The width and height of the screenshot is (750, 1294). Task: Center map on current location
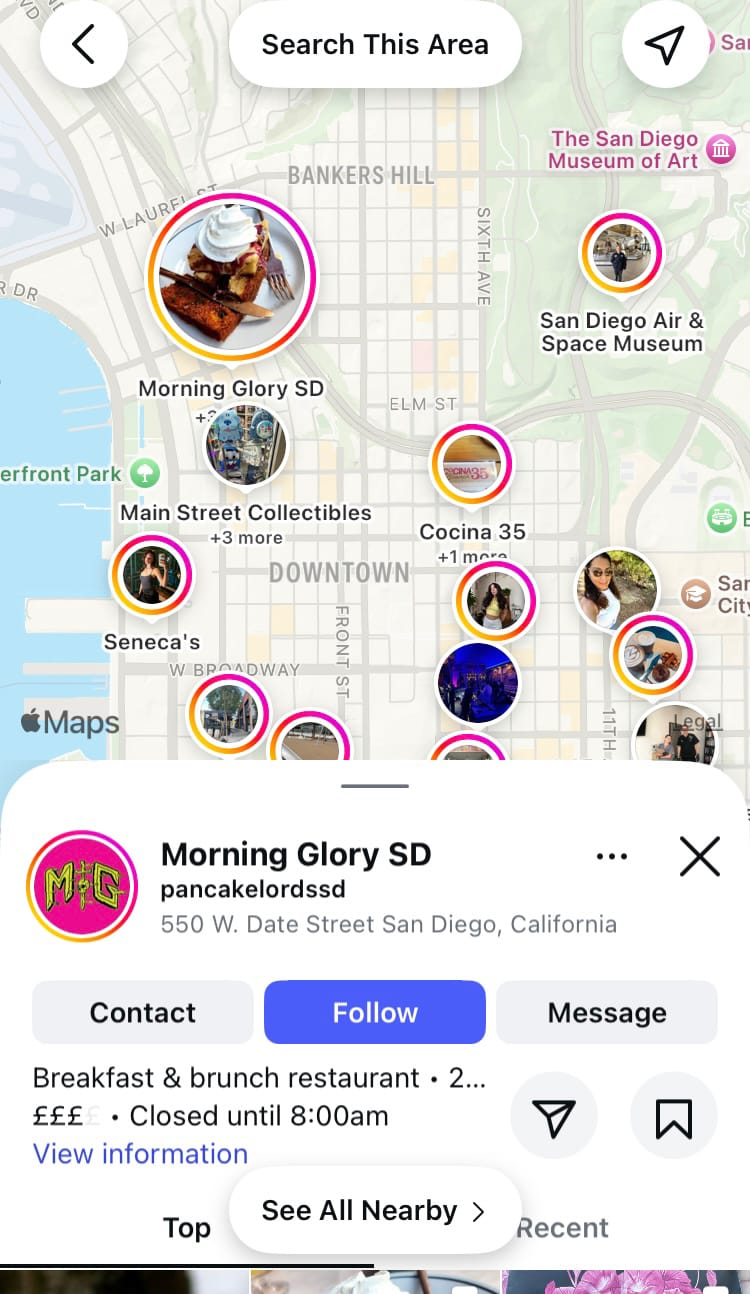[x=665, y=44]
